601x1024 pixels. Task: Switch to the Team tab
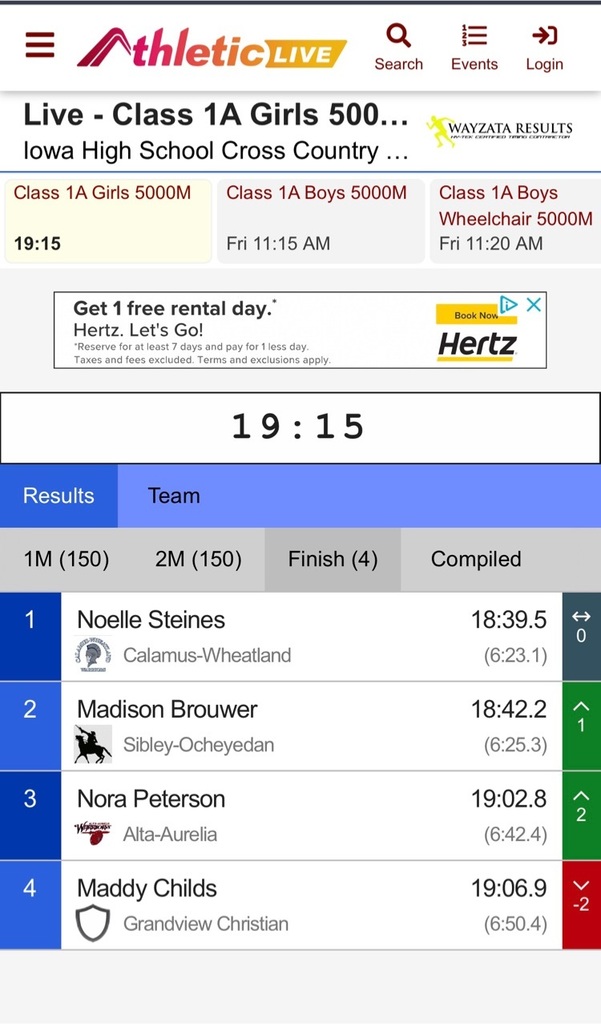click(174, 496)
